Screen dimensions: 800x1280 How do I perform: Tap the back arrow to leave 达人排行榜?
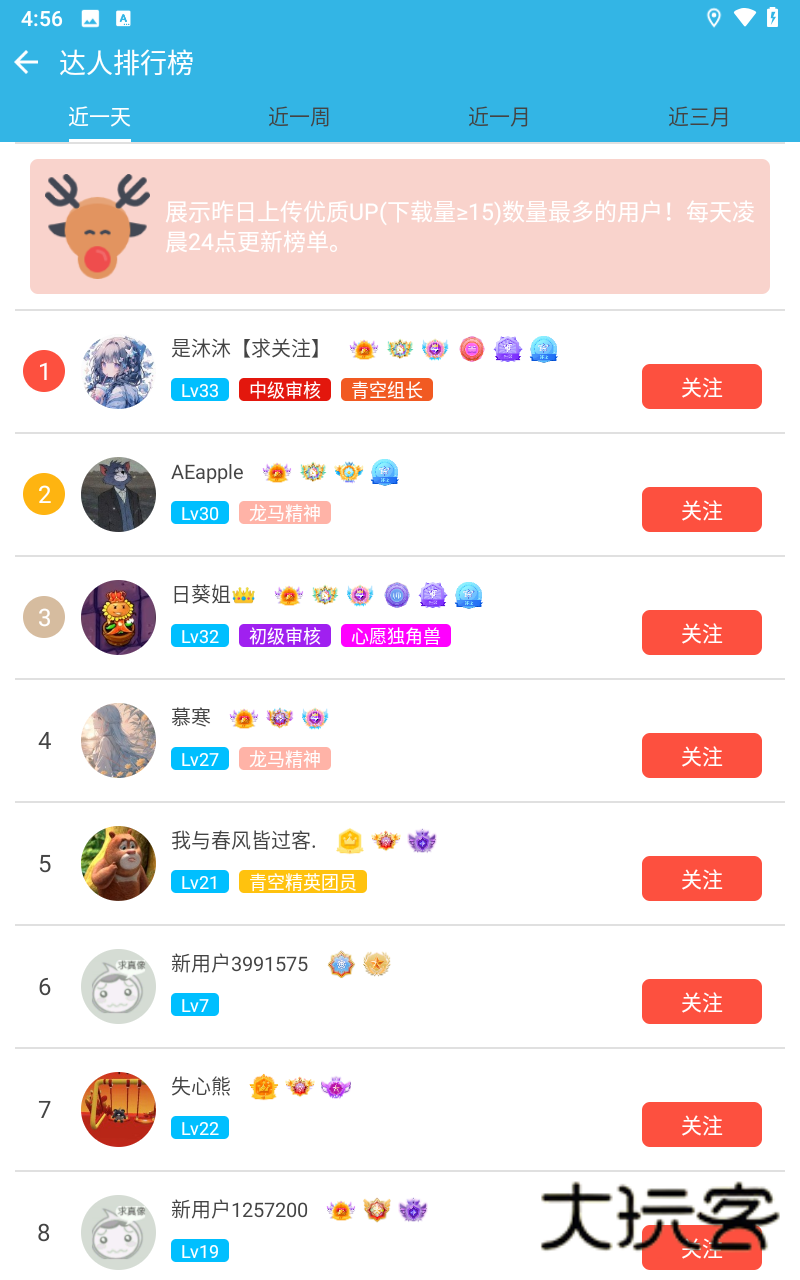pyautogui.click(x=25, y=62)
